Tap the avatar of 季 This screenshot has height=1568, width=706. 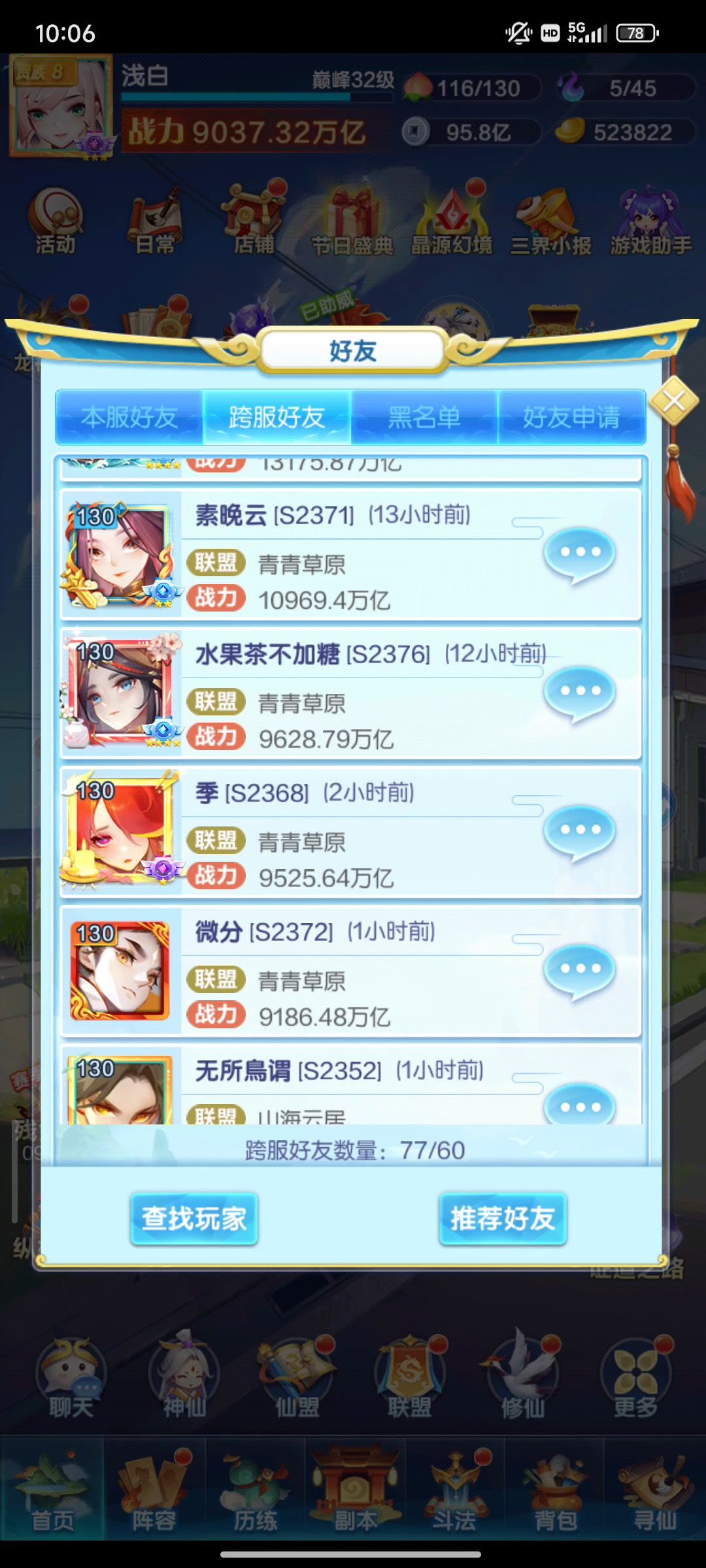tap(120, 832)
